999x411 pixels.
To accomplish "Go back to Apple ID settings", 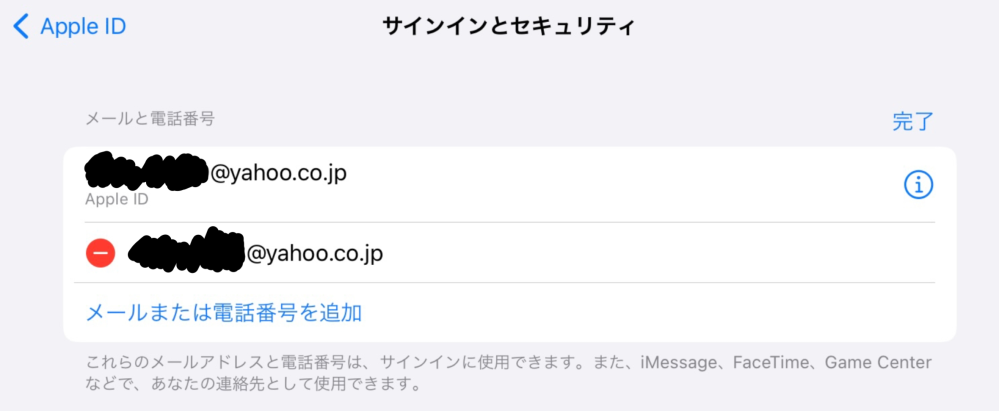I will (68, 26).
